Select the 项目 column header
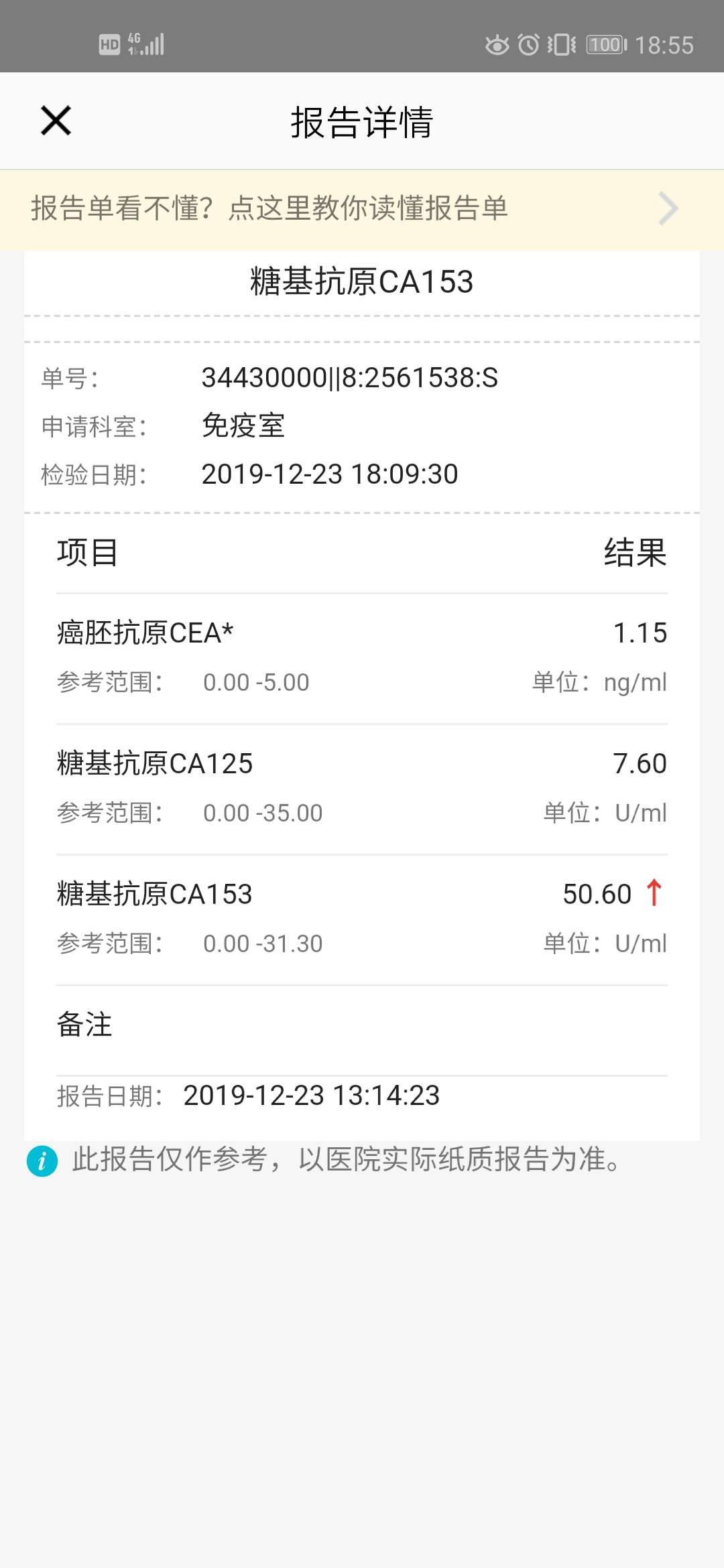724x1568 pixels. (x=86, y=553)
